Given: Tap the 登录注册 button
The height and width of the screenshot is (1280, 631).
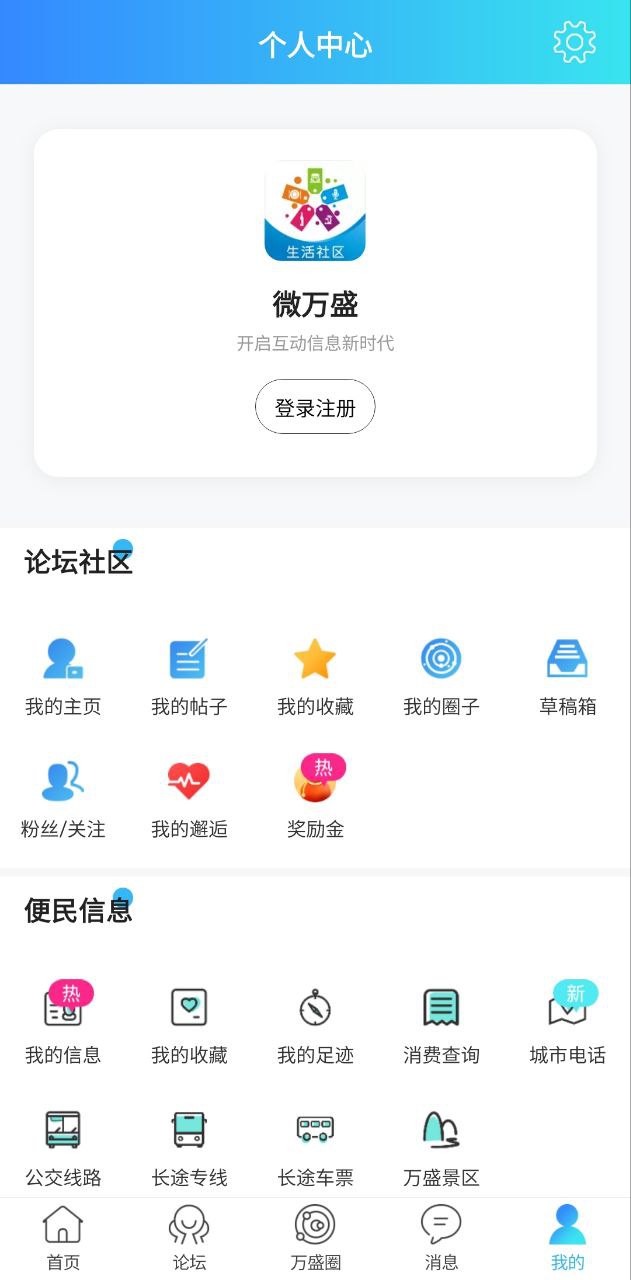Looking at the screenshot, I should pyautogui.click(x=315, y=407).
